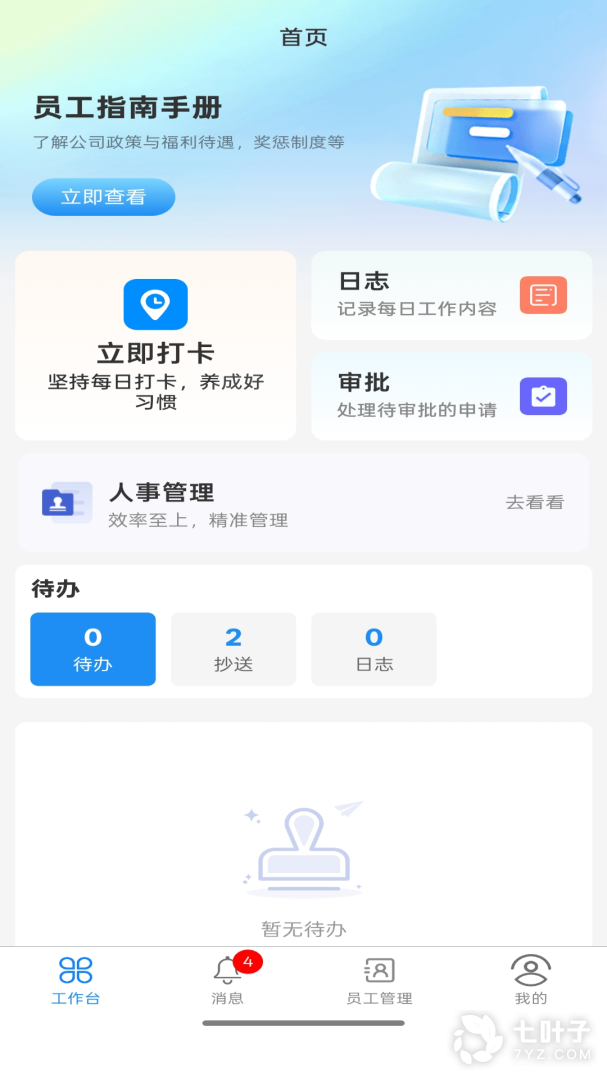Select the 日志 counter tab under 待办

pyautogui.click(x=374, y=649)
